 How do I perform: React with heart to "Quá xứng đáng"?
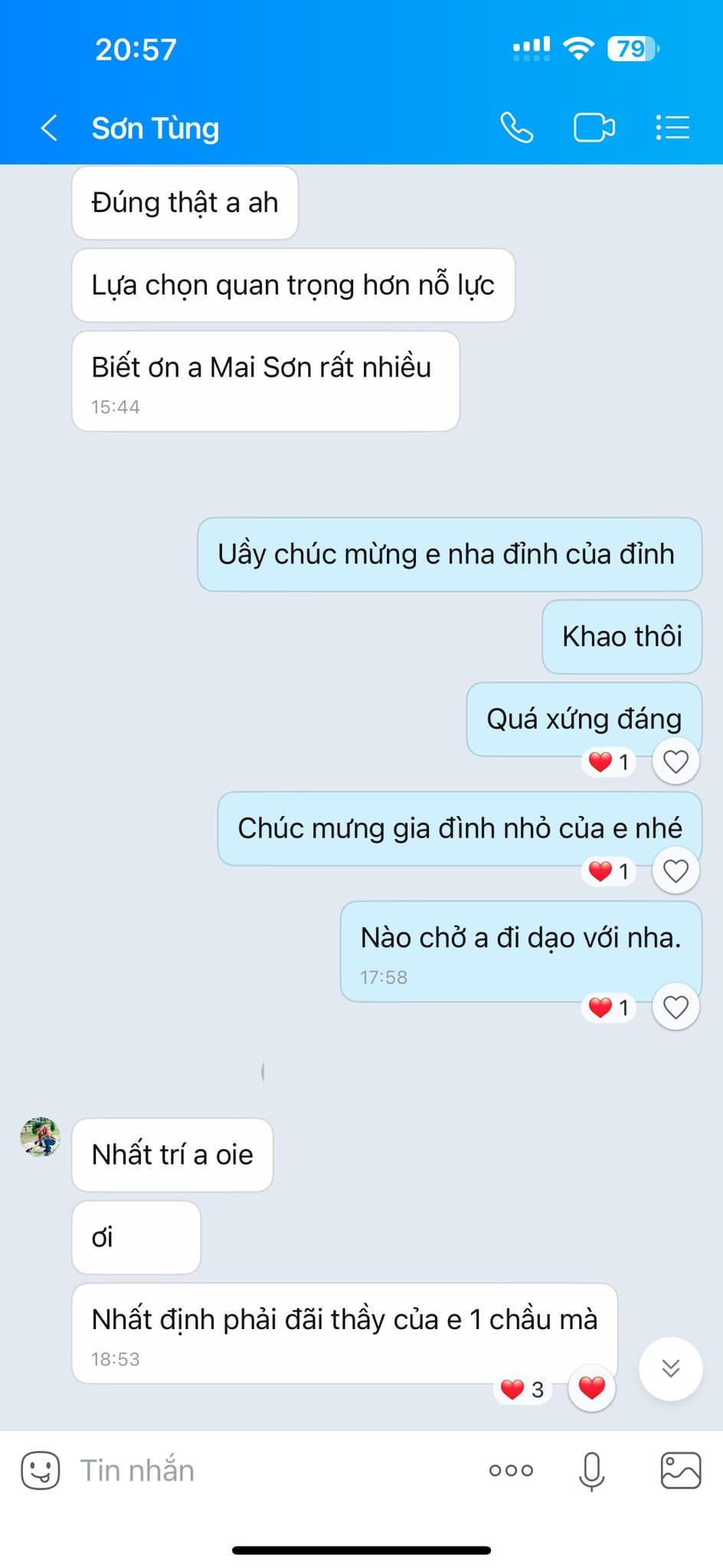[x=676, y=762]
